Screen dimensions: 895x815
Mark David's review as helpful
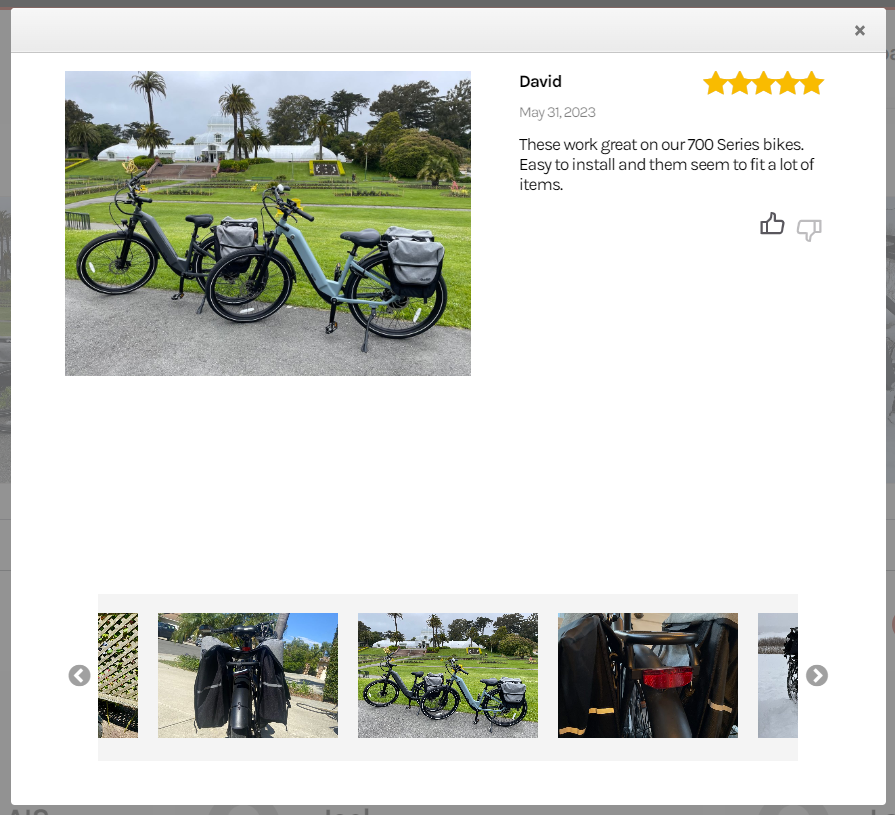click(772, 224)
